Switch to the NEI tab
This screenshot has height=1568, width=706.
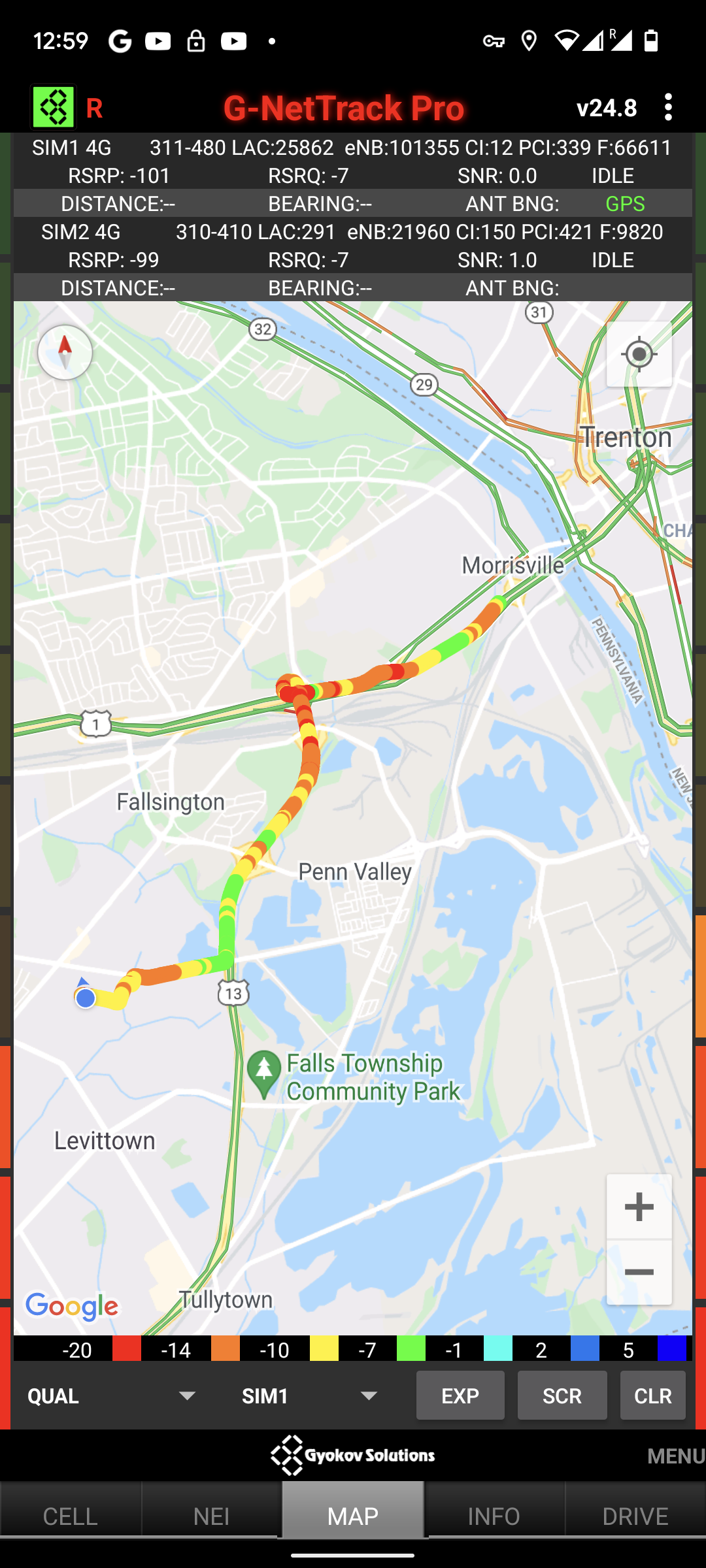pyautogui.click(x=211, y=1516)
